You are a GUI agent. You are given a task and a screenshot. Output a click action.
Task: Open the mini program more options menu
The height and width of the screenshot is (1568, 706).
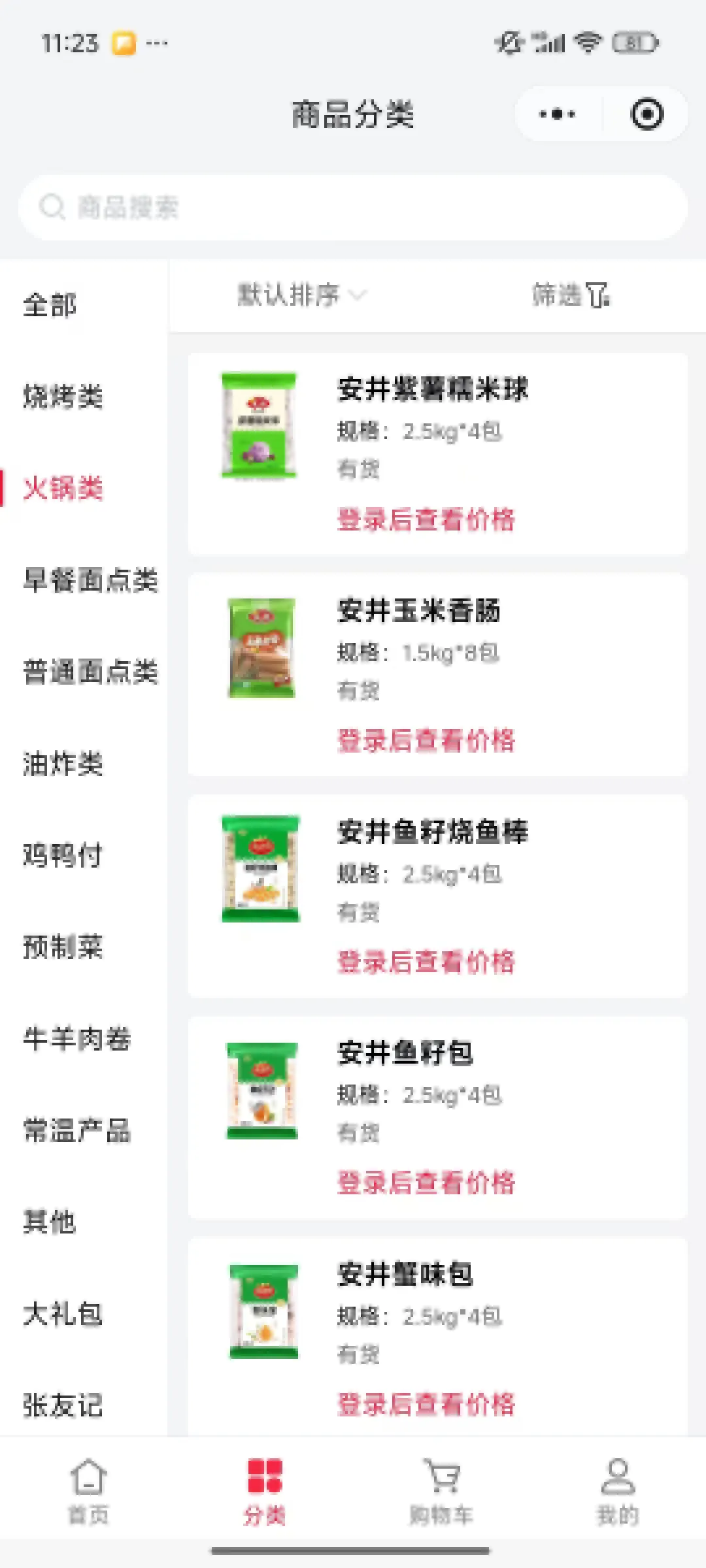558,114
